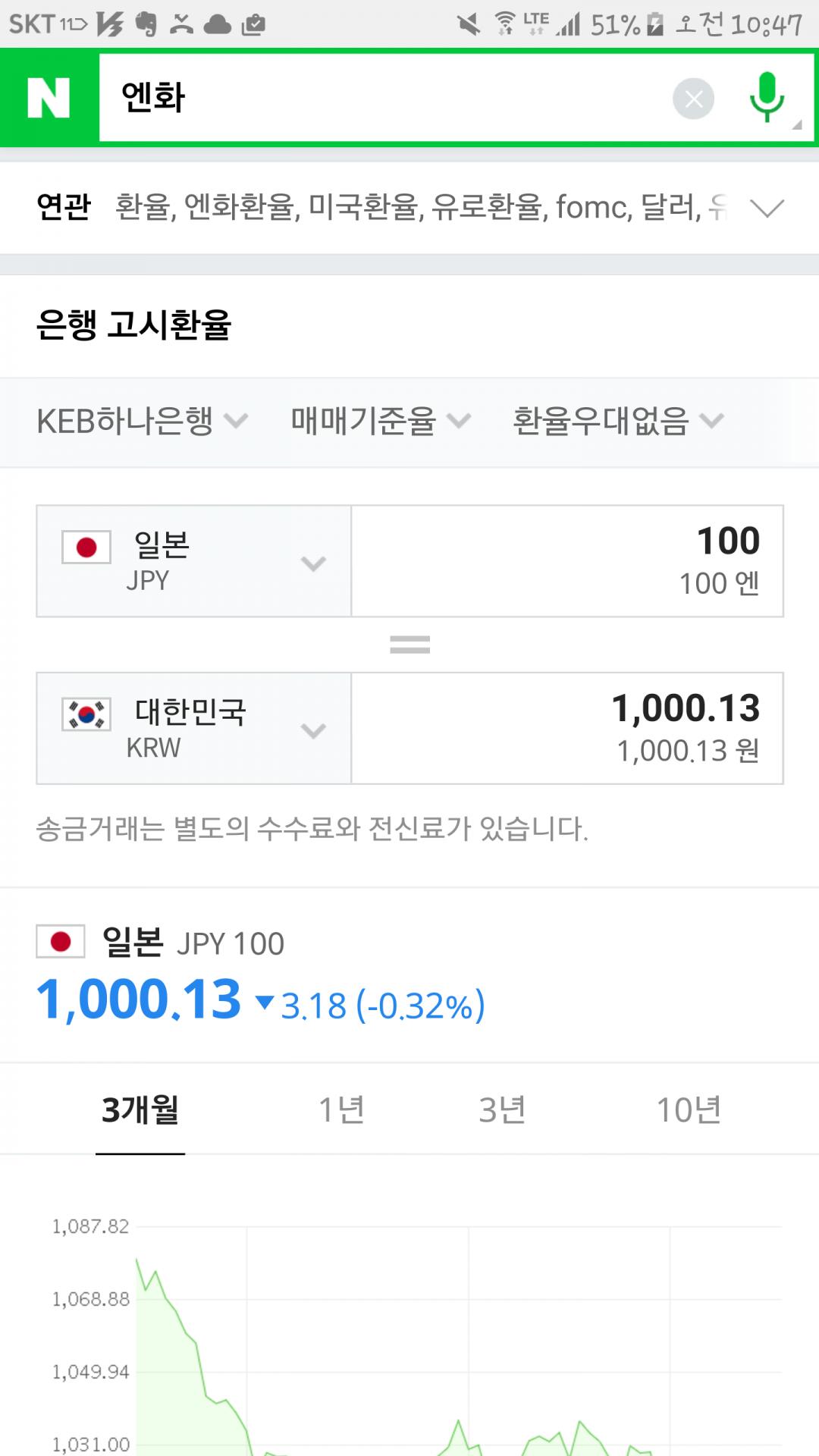
Task: Tap the search field containing 엔화
Action: [x=379, y=98]
